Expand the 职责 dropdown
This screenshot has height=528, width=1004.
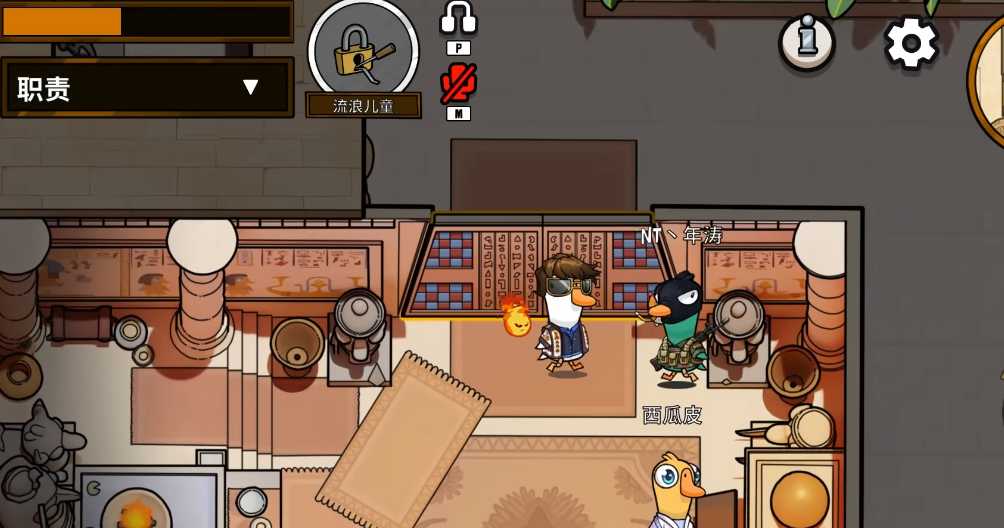pos(250,87)
